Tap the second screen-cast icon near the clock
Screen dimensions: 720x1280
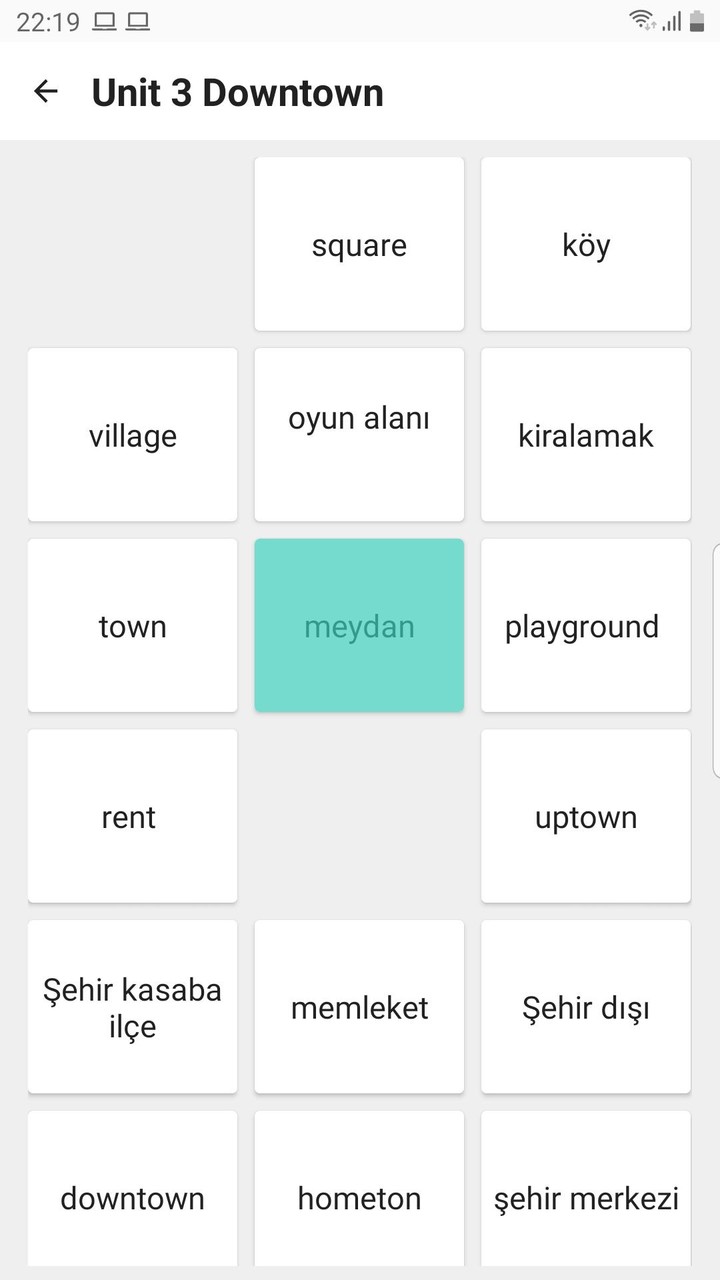click(x=139, y=20)
